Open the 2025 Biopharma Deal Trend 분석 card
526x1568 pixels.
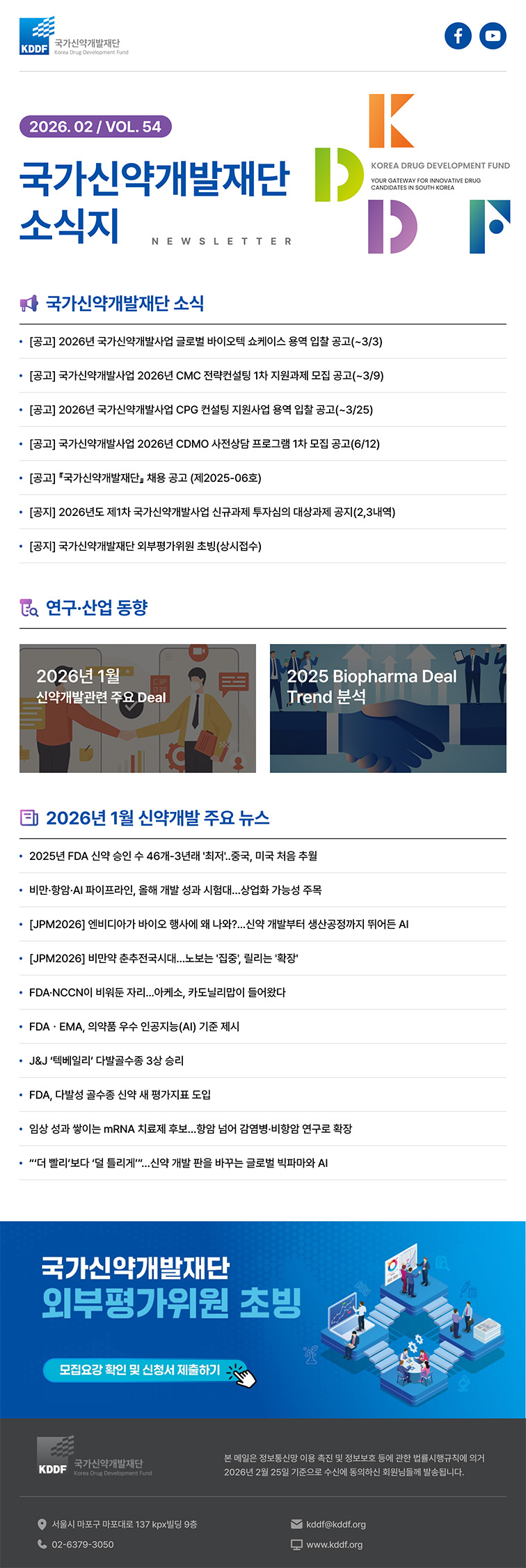(388, 708)
